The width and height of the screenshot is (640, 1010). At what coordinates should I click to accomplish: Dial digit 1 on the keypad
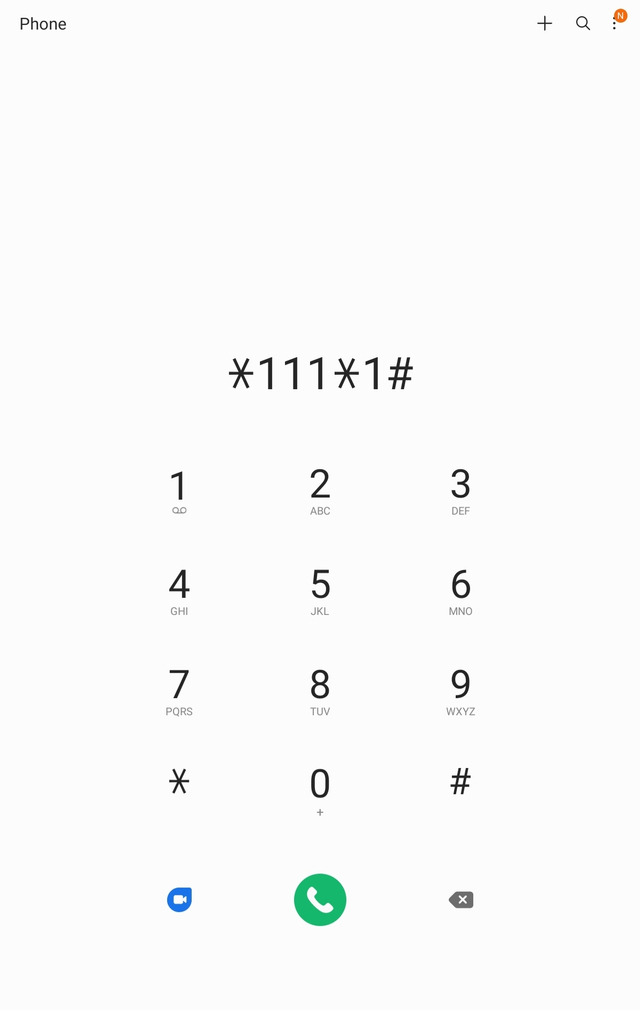(x=179, y=492)
